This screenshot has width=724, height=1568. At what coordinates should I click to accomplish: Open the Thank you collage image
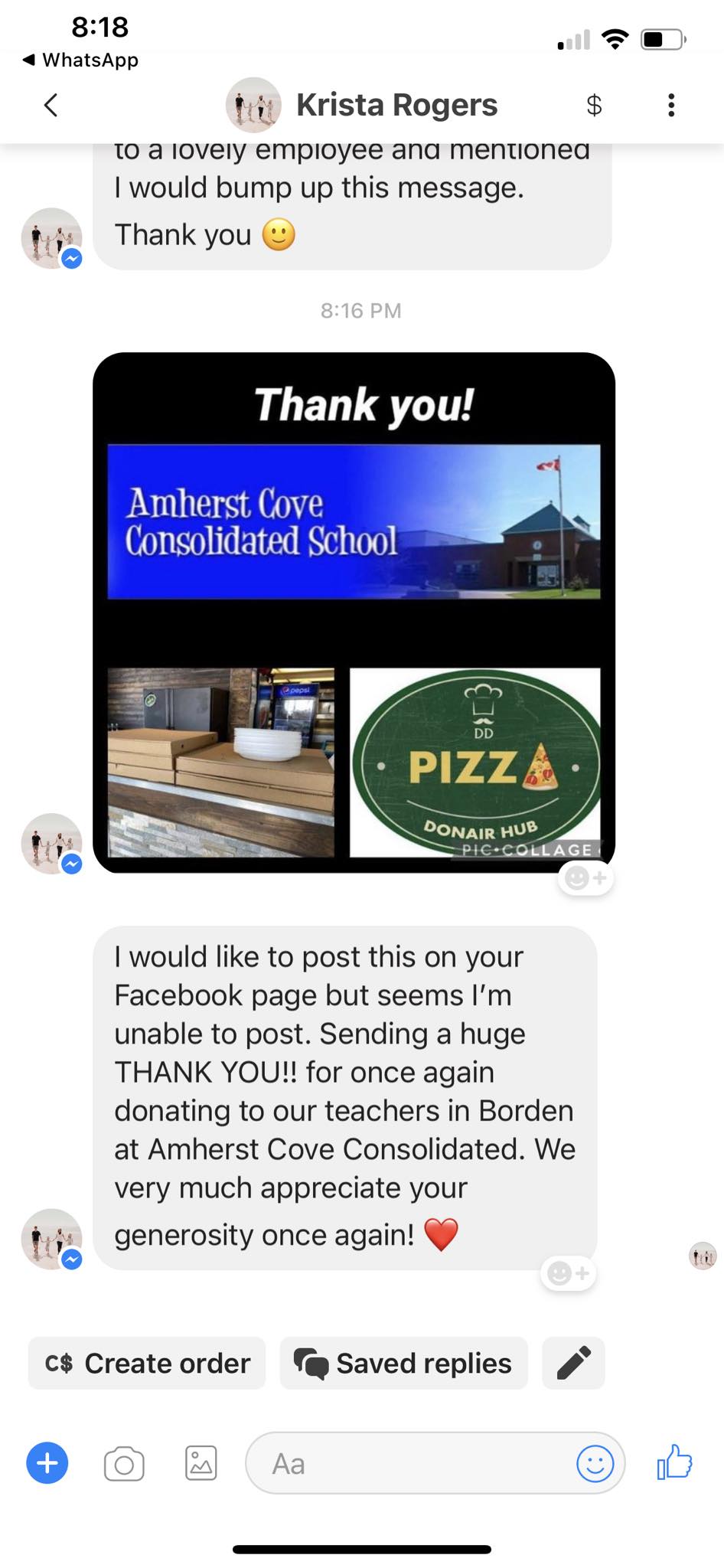tap(354, 612)
